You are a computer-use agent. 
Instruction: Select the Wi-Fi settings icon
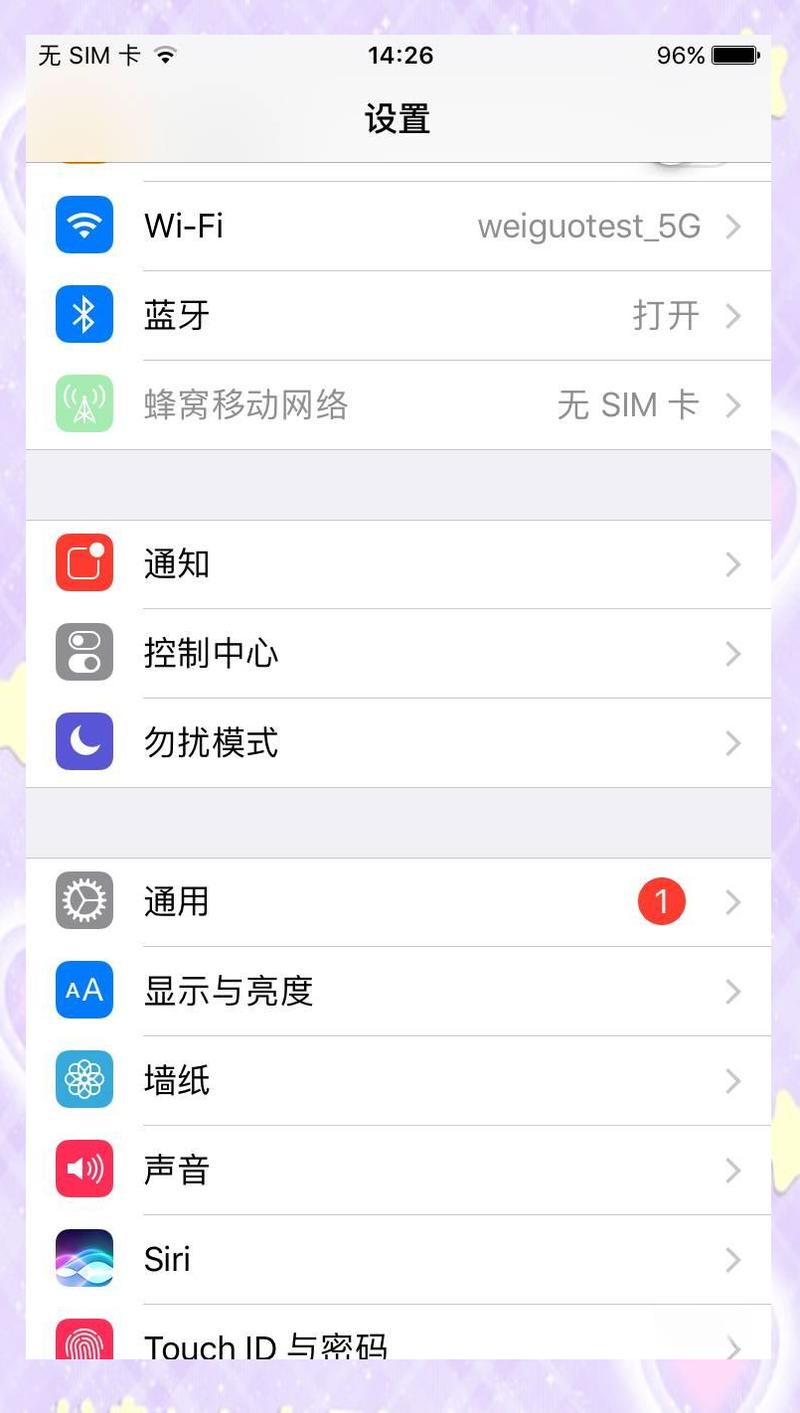tap(84, 225)
